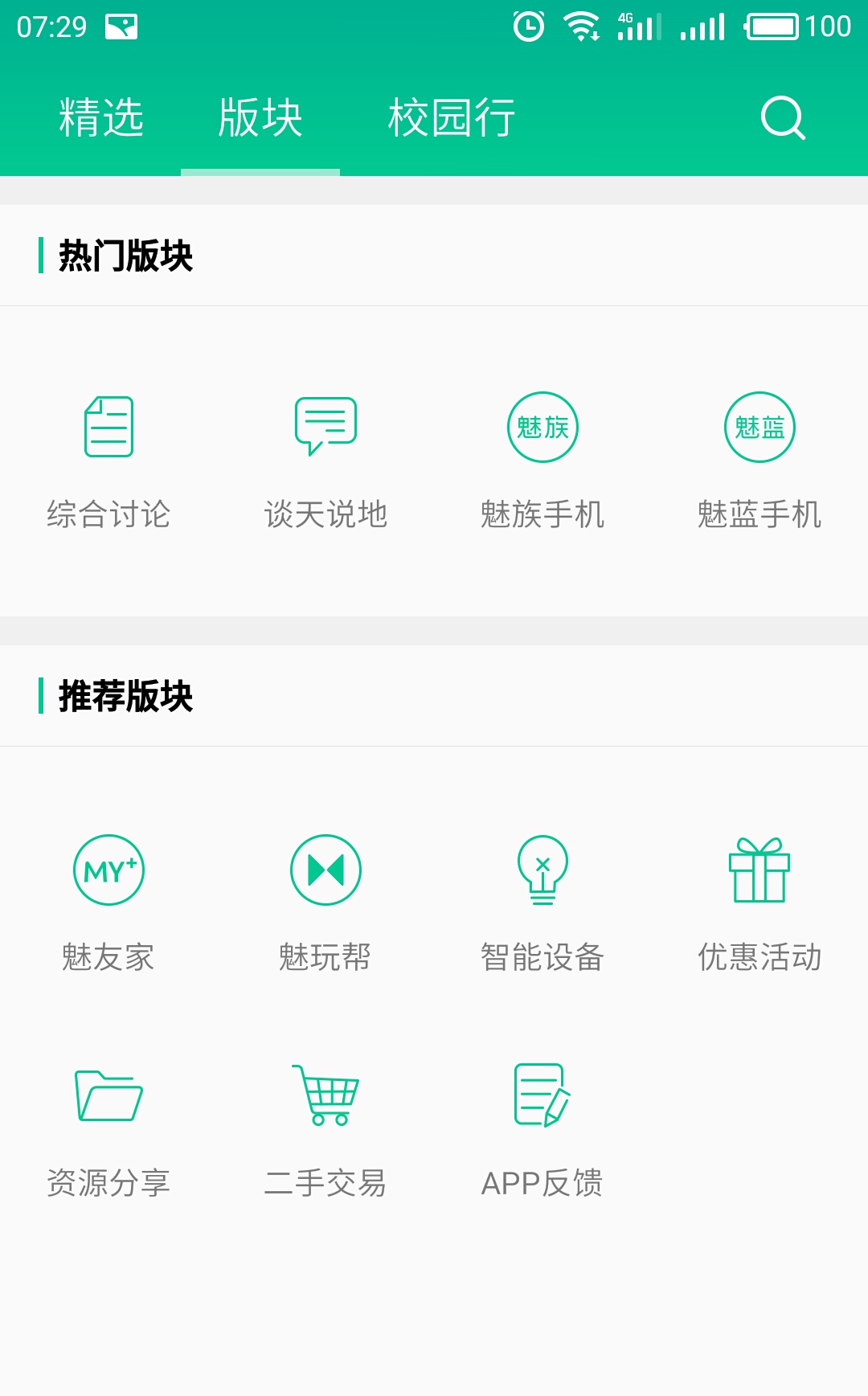Viewport: 868px width, 1396px height.
Task: Tap the 谈天说地 chat bubble icon
Action: [326, 428]
